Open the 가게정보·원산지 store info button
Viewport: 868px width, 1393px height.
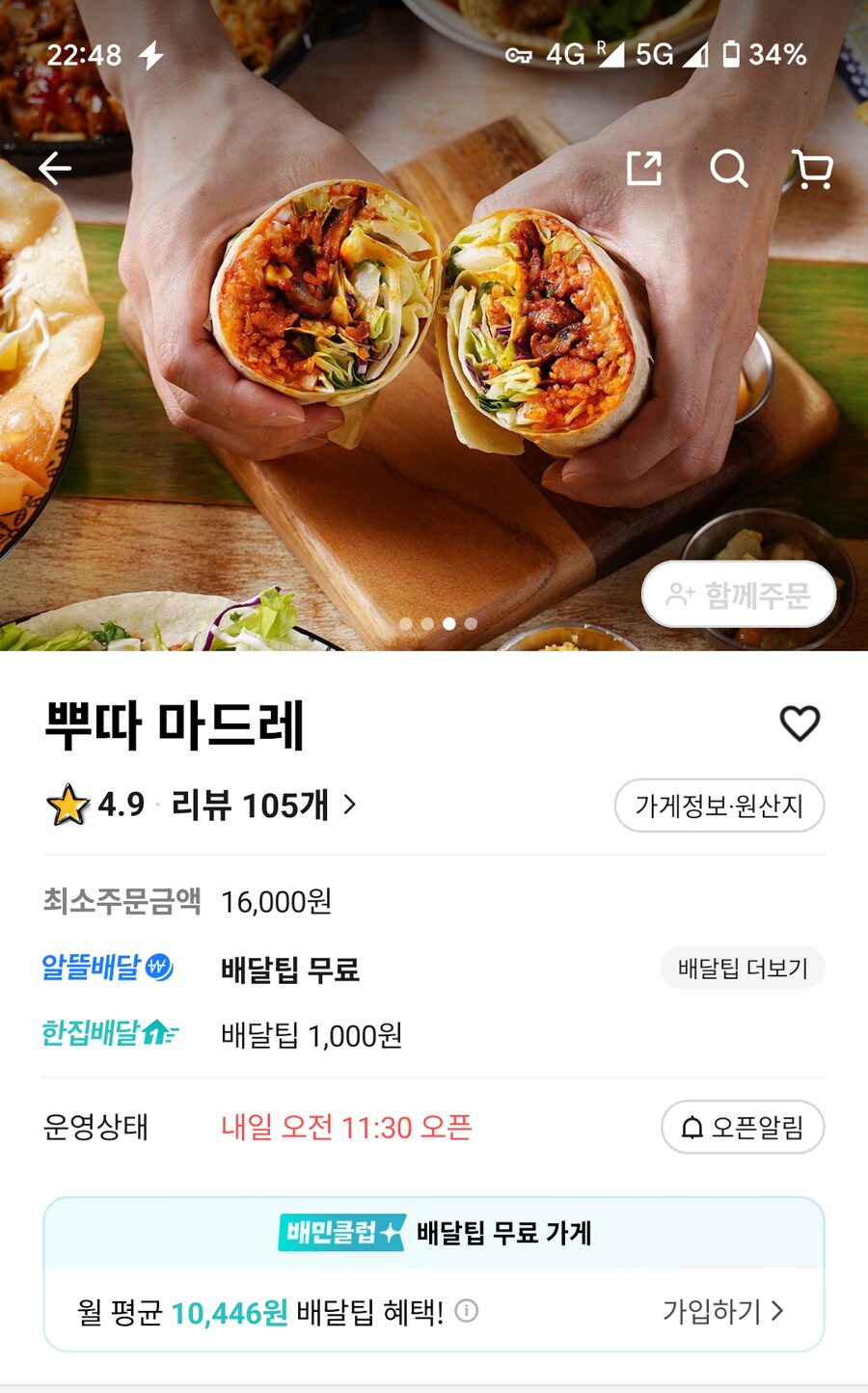pyautogui.click(x=719, y=805)
